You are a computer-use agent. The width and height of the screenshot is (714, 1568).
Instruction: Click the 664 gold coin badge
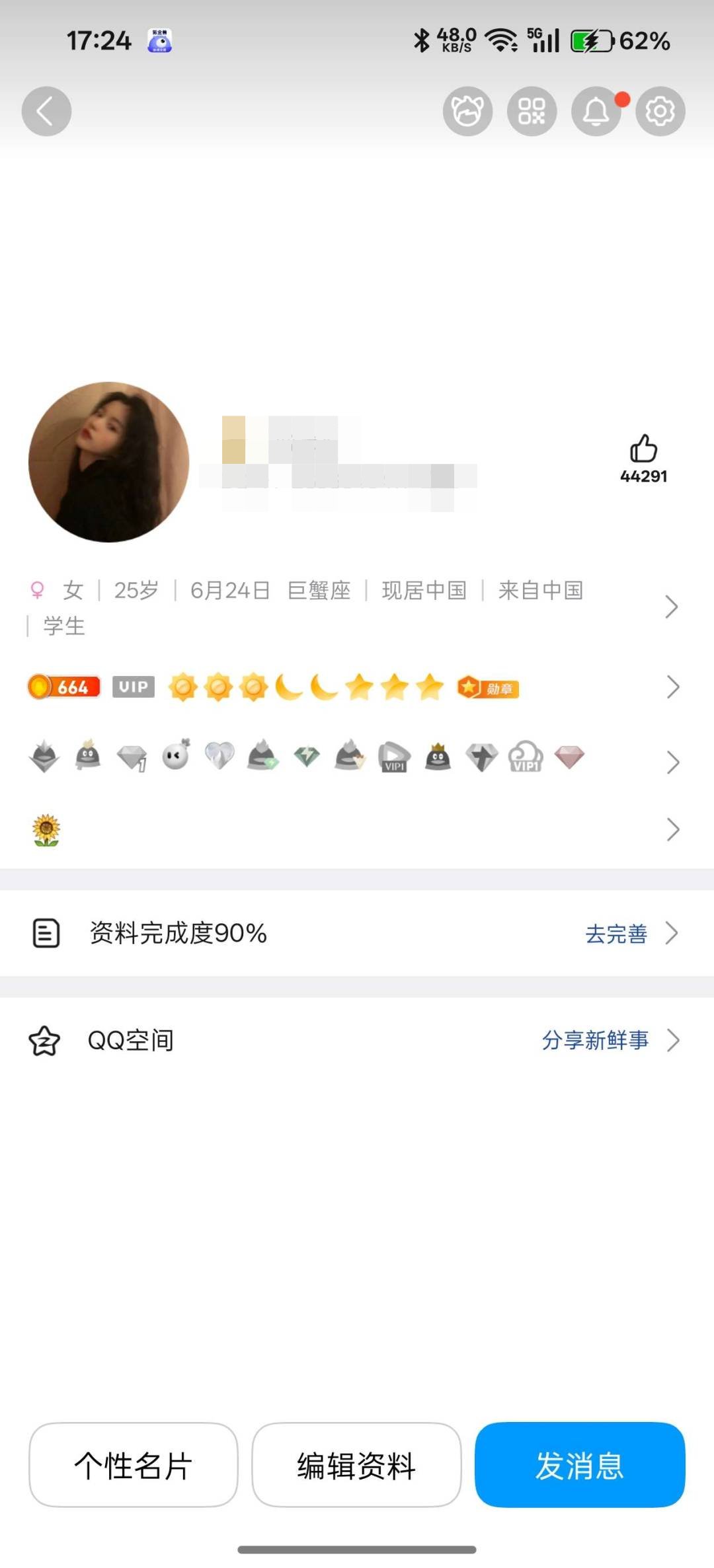63,687
